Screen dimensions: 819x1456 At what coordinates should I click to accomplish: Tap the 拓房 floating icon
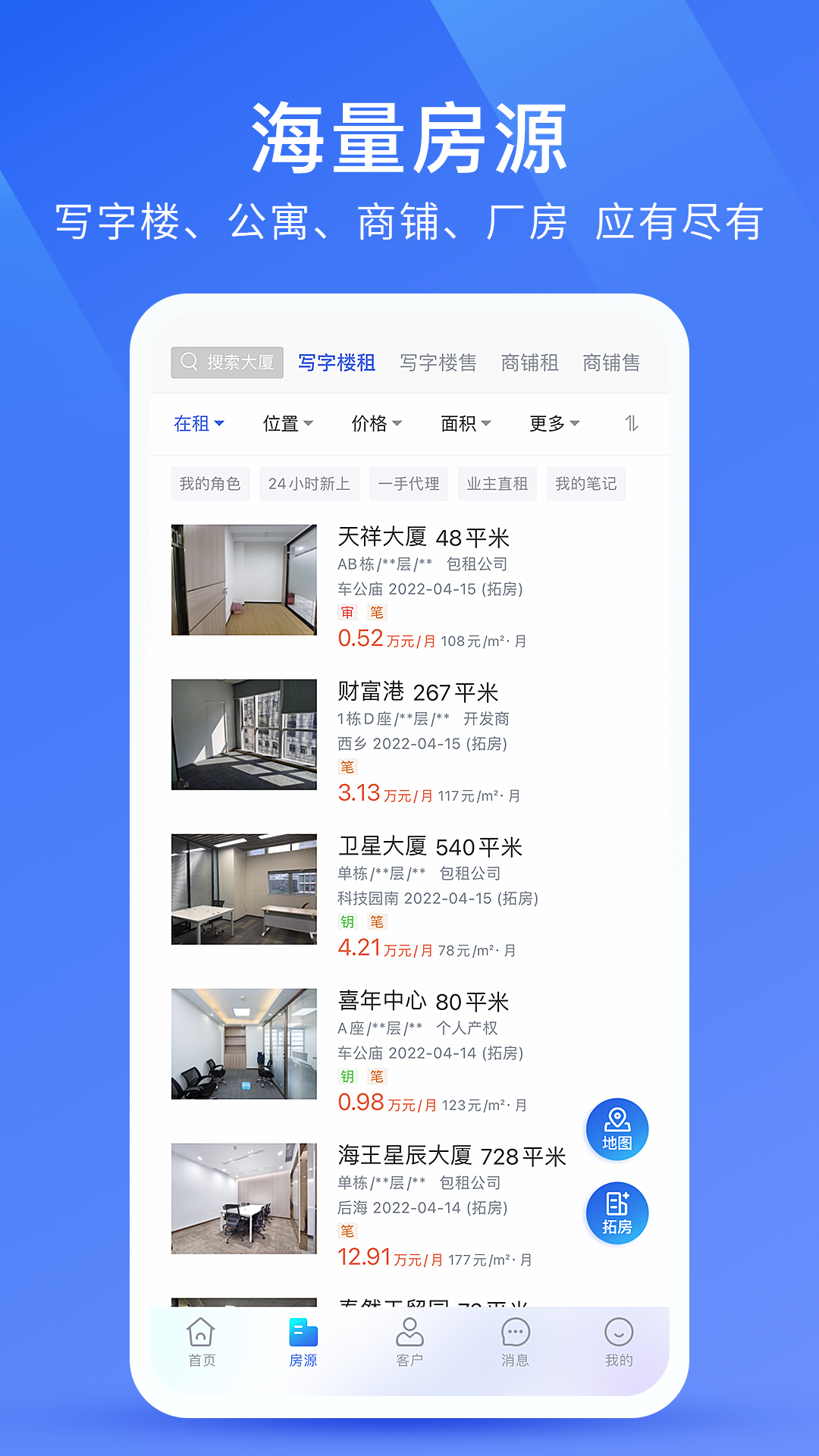pos(617,1213)
